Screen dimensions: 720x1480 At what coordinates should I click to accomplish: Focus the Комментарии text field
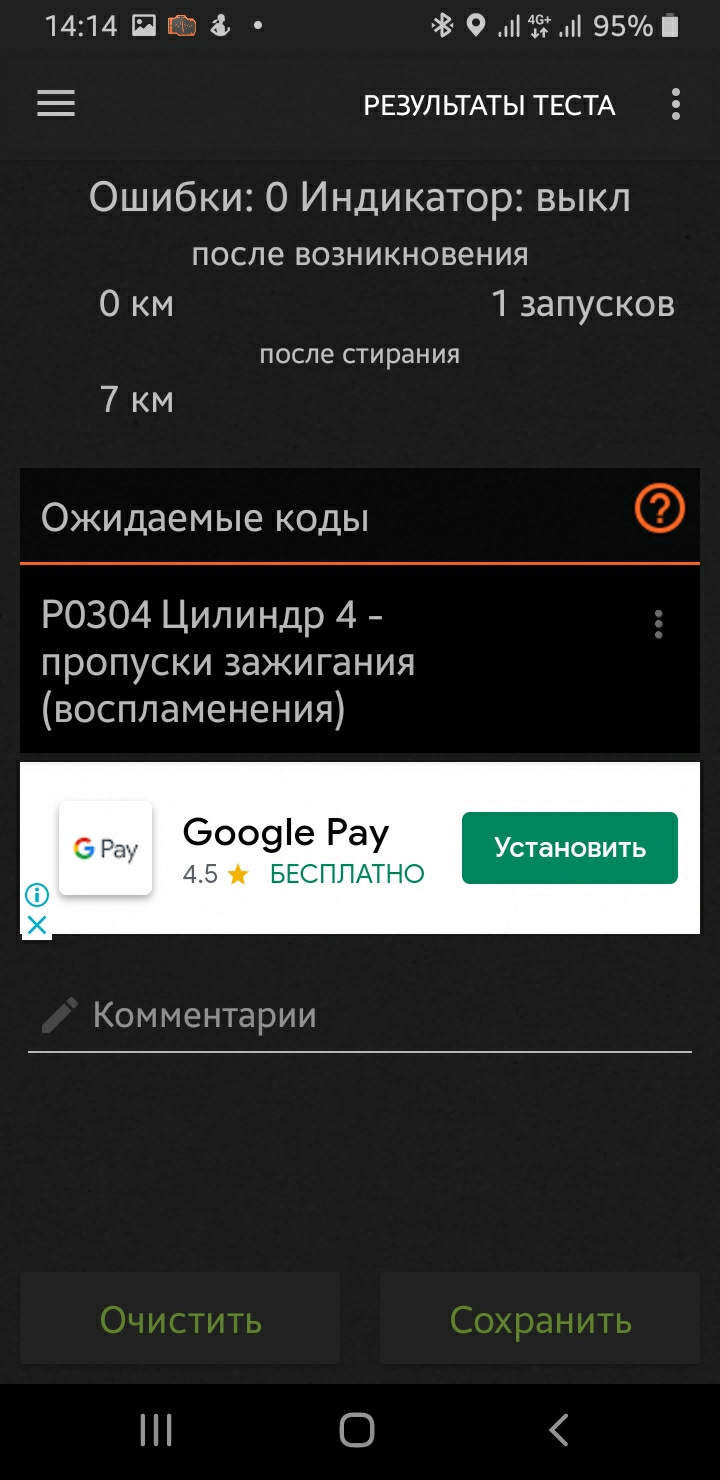360,1016
